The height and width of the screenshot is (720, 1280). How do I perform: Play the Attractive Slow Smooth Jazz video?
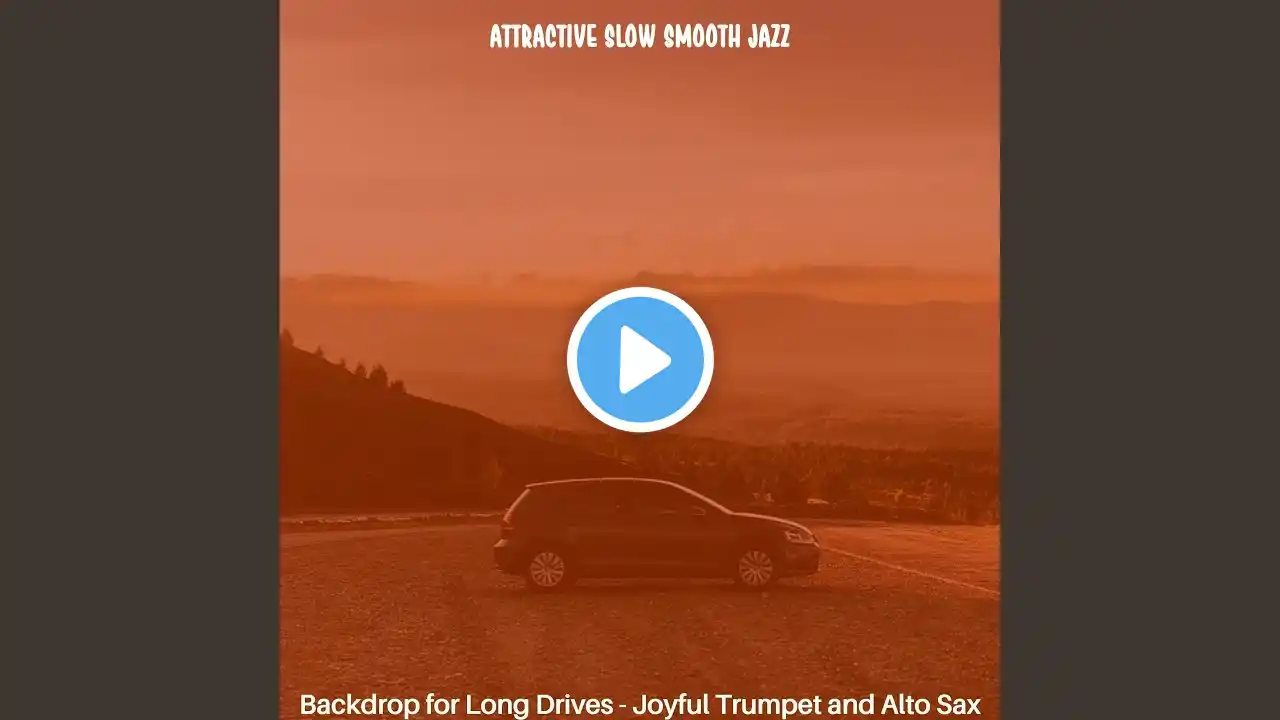click(x=640, y=360)
